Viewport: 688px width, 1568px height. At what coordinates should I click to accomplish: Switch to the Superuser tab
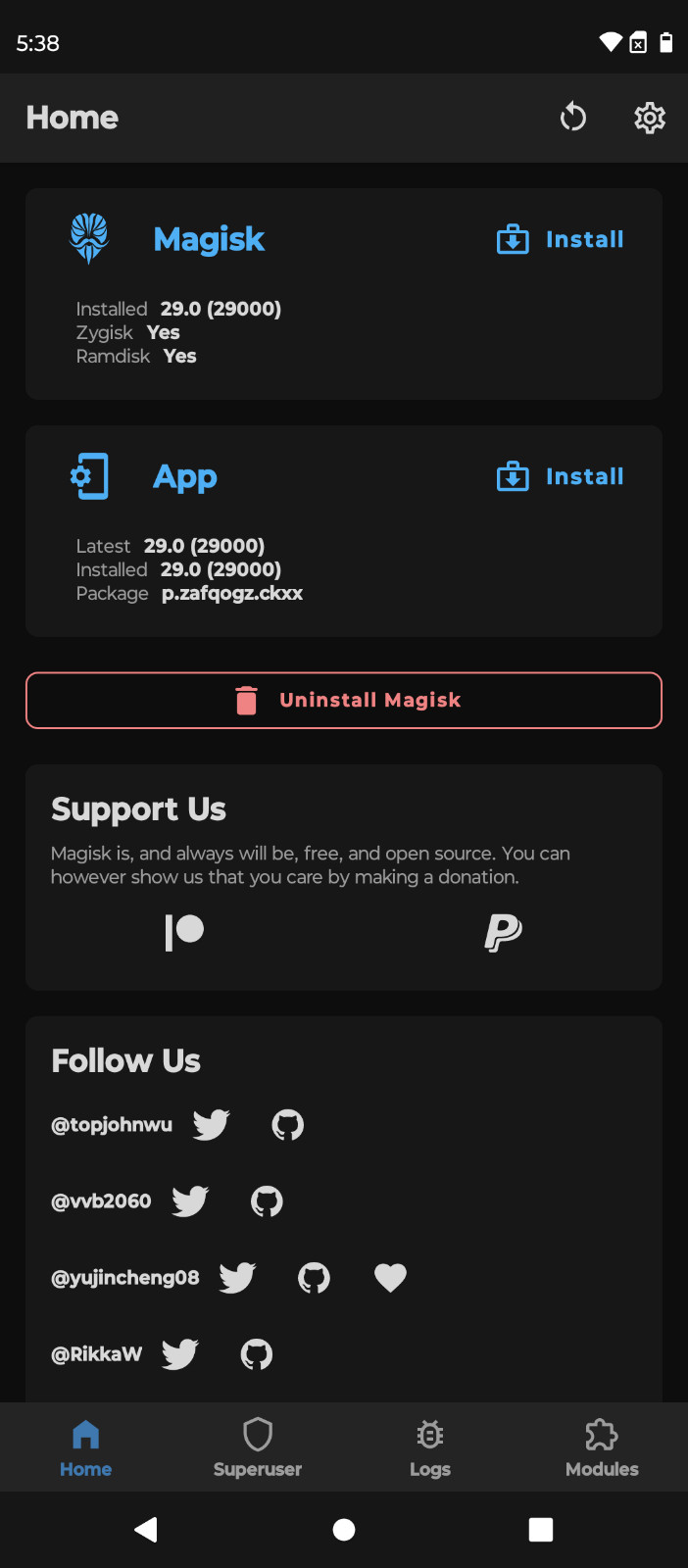pyautogui.click(x=258, y=1447)
